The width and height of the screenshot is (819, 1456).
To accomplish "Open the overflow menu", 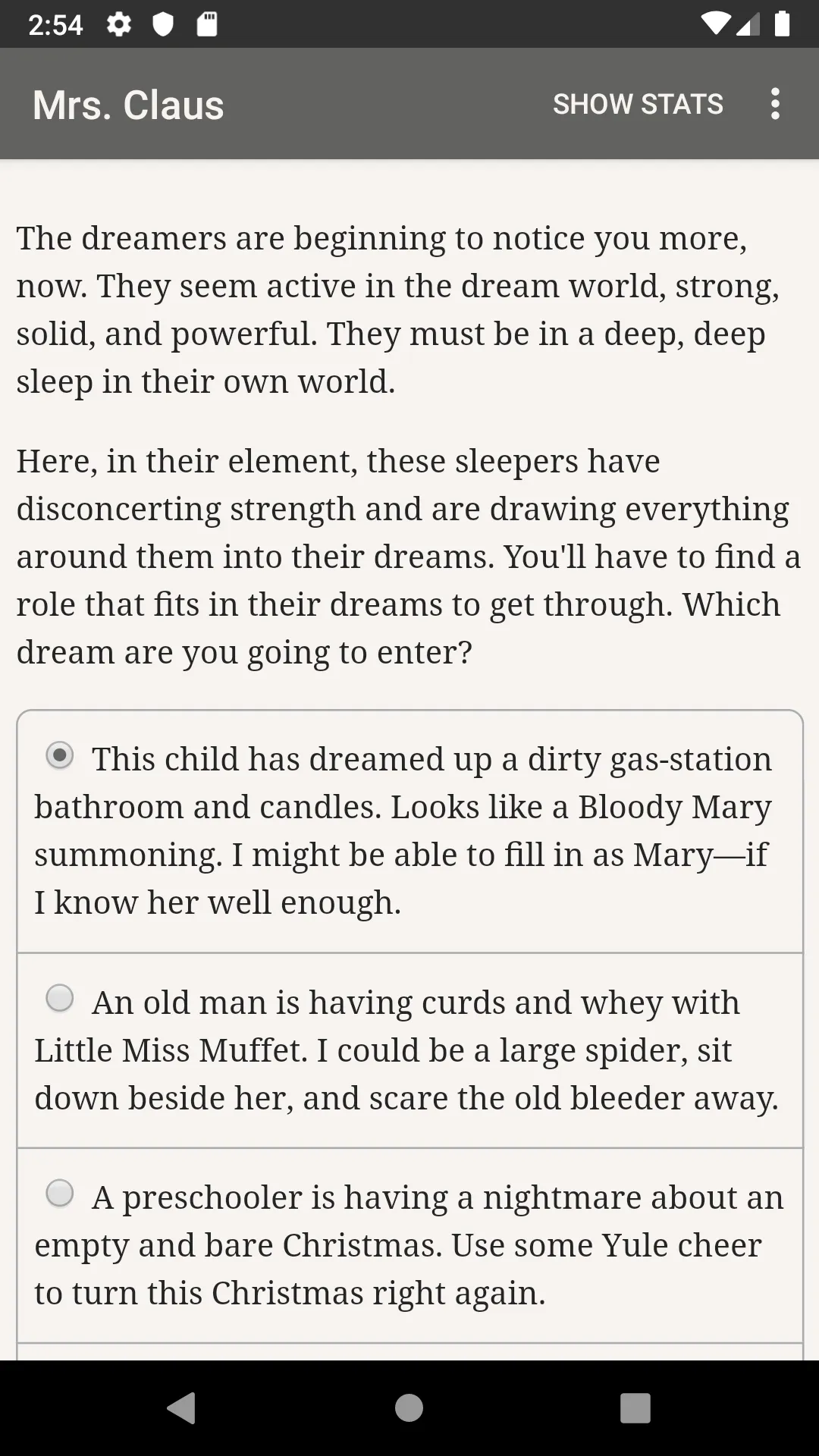I will (774, 104).
